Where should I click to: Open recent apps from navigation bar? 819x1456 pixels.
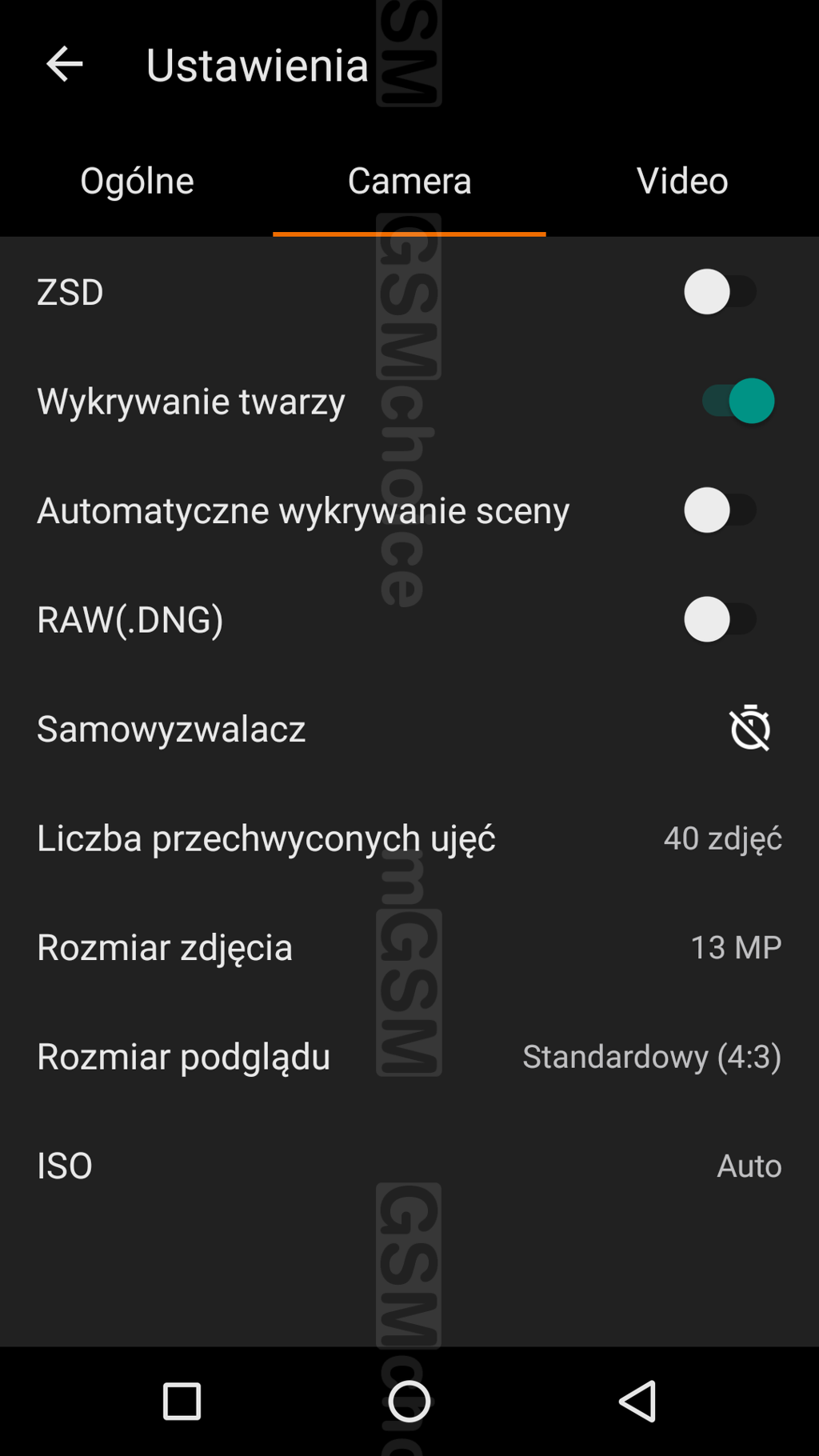point(182,1401)
